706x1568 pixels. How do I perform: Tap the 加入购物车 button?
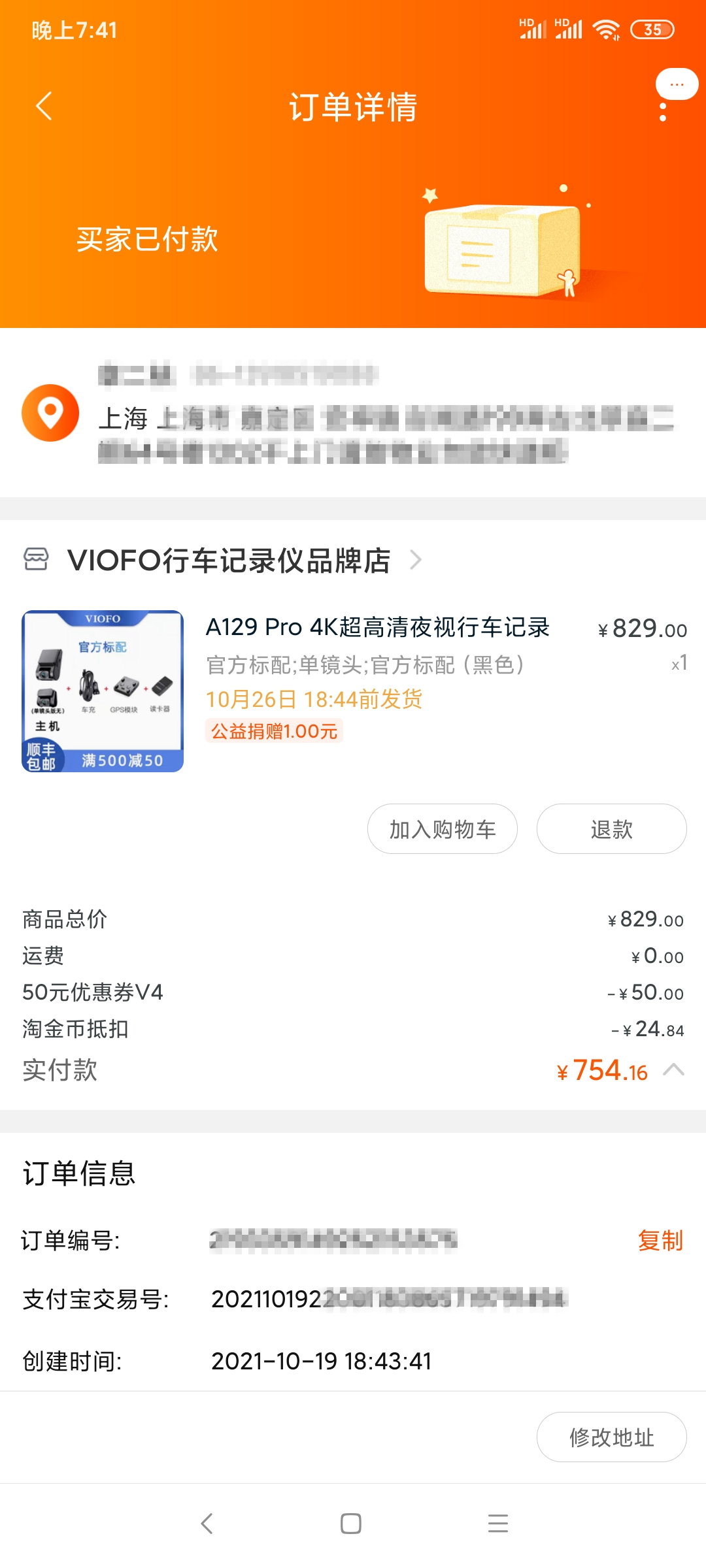[x=442, y=828]
